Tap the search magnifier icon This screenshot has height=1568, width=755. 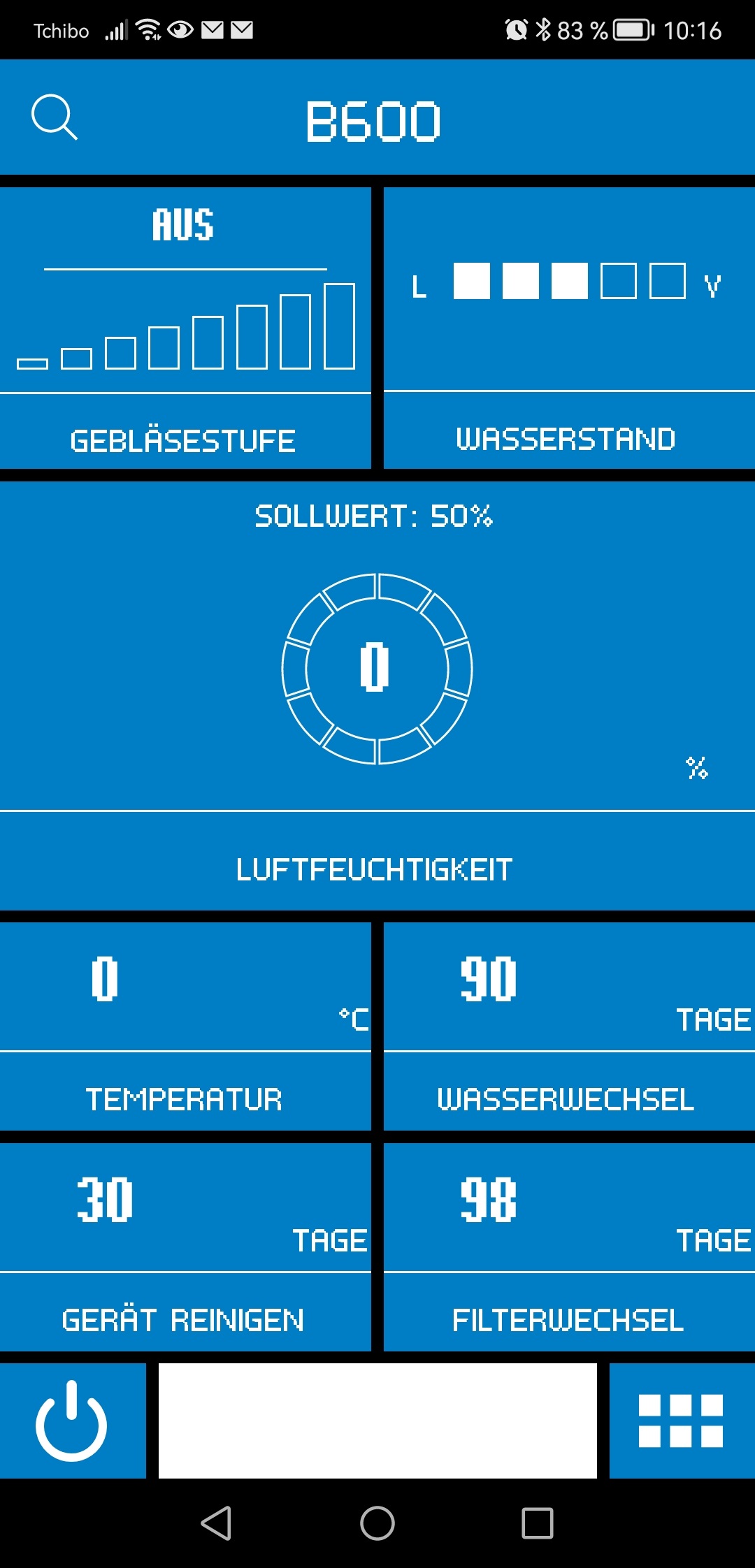click(55, 117)
